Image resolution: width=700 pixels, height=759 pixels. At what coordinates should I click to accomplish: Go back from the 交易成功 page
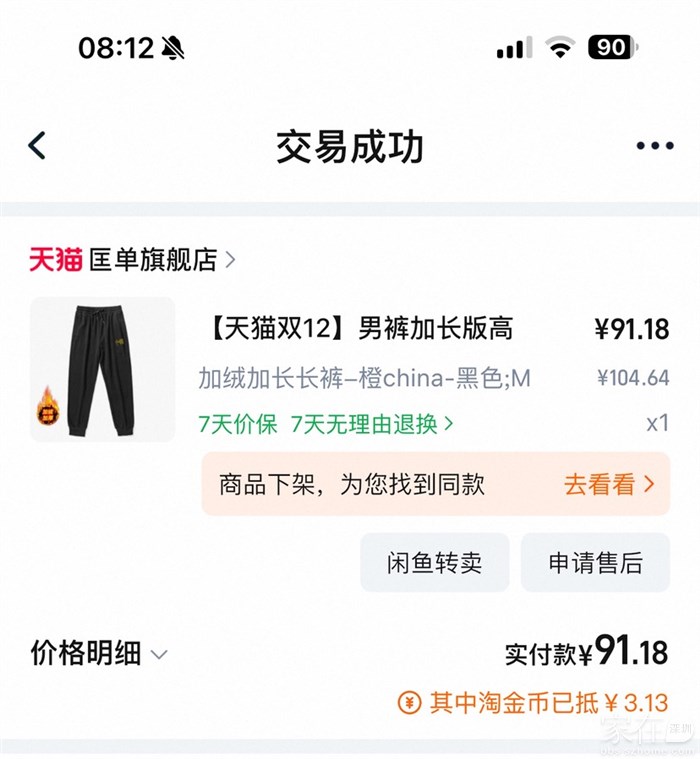(x=37, y=146)
